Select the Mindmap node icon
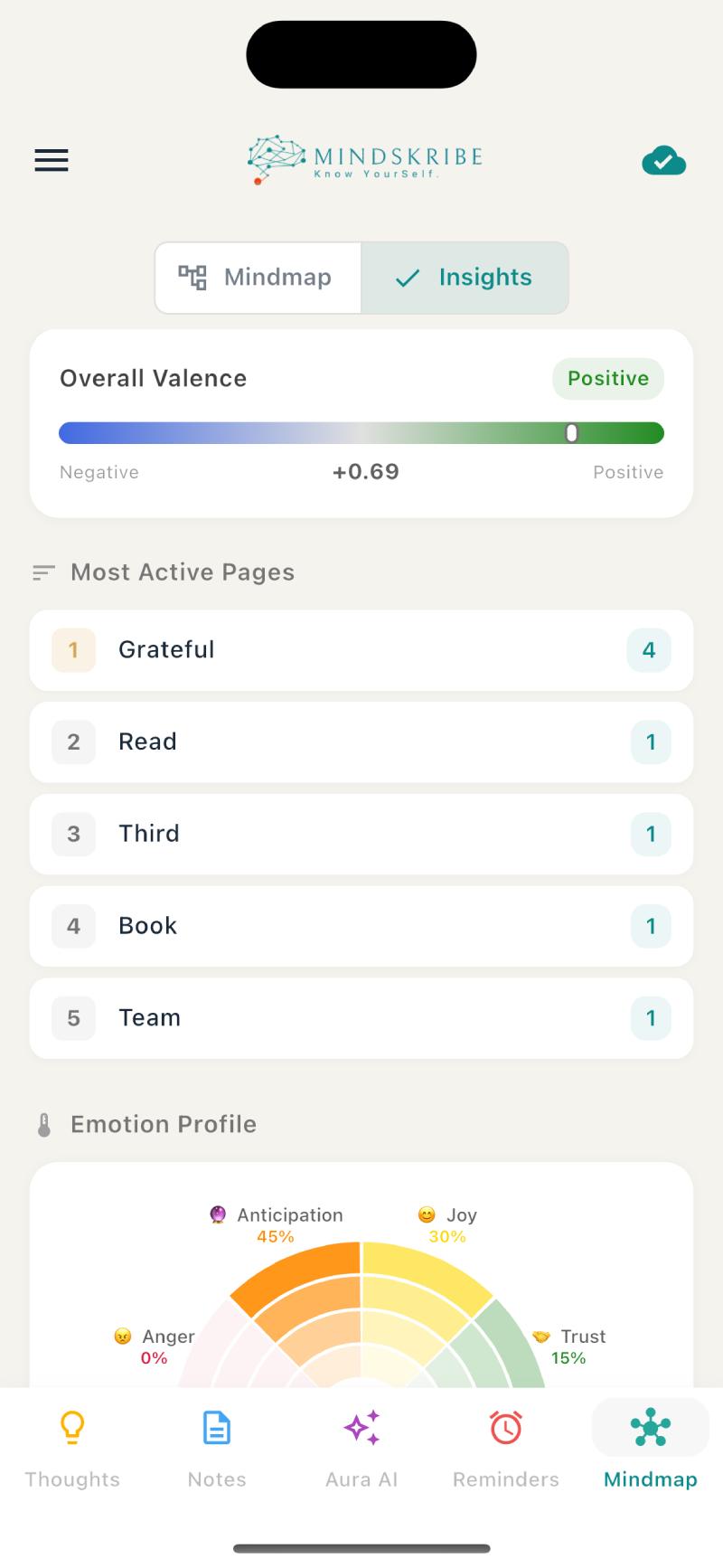The height and width of the screenshot is (1568, 723). [x=650, y=1427]
